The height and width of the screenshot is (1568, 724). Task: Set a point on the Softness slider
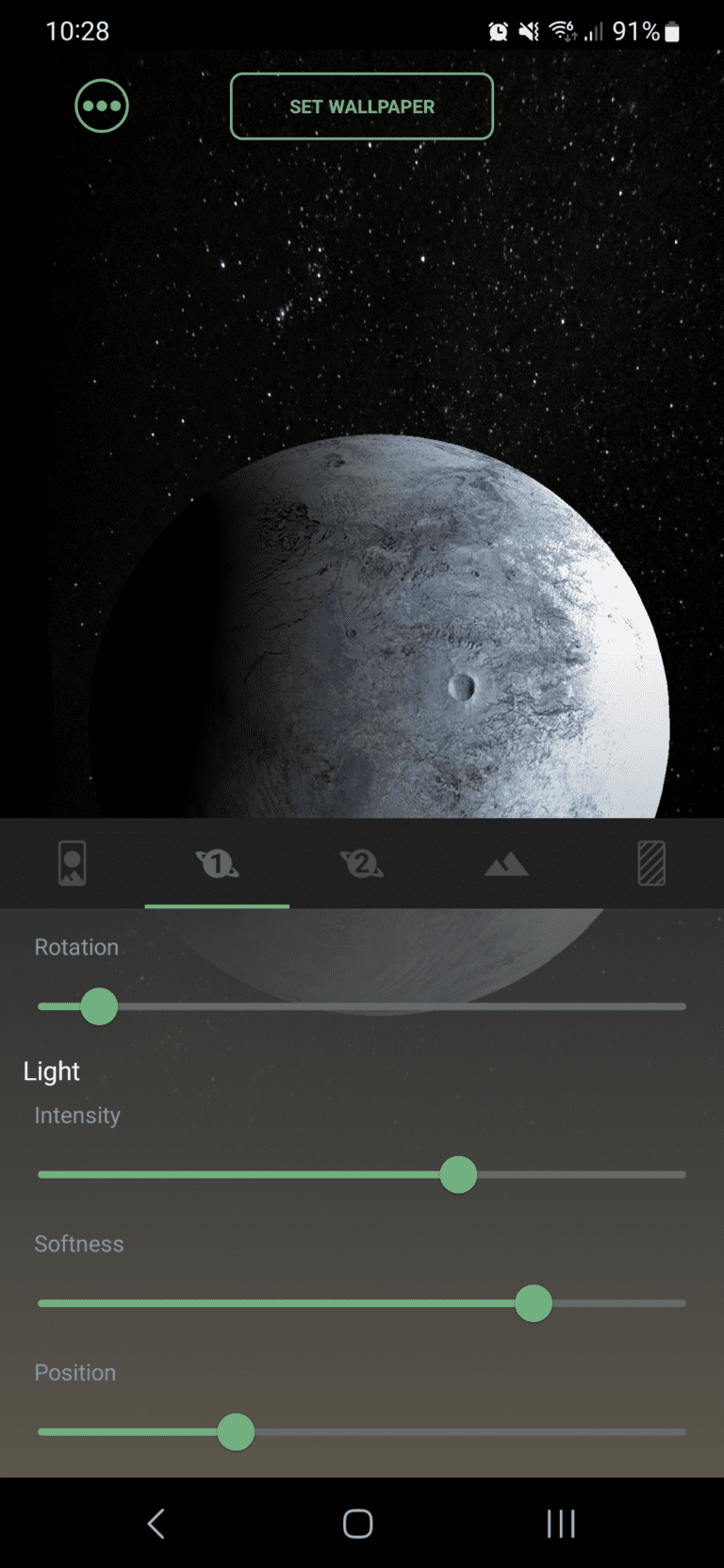click(x=534, y=1303)
